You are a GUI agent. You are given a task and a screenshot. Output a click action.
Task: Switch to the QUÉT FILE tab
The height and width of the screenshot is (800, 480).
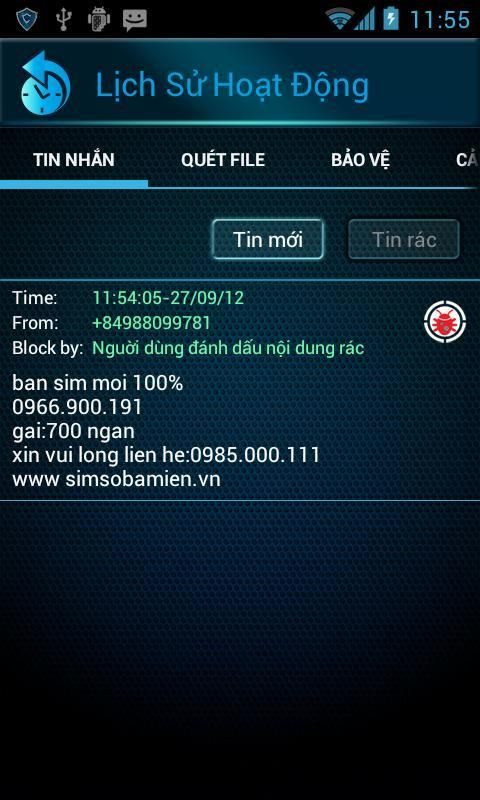pyautogui.click(x=223, y=160)
